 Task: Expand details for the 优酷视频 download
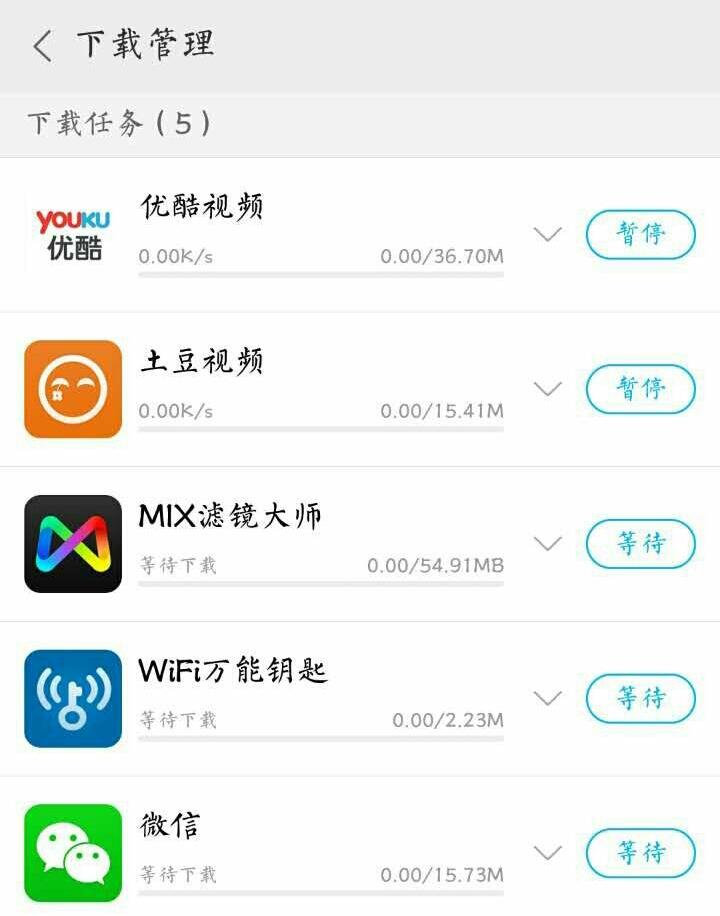(547, 233)
